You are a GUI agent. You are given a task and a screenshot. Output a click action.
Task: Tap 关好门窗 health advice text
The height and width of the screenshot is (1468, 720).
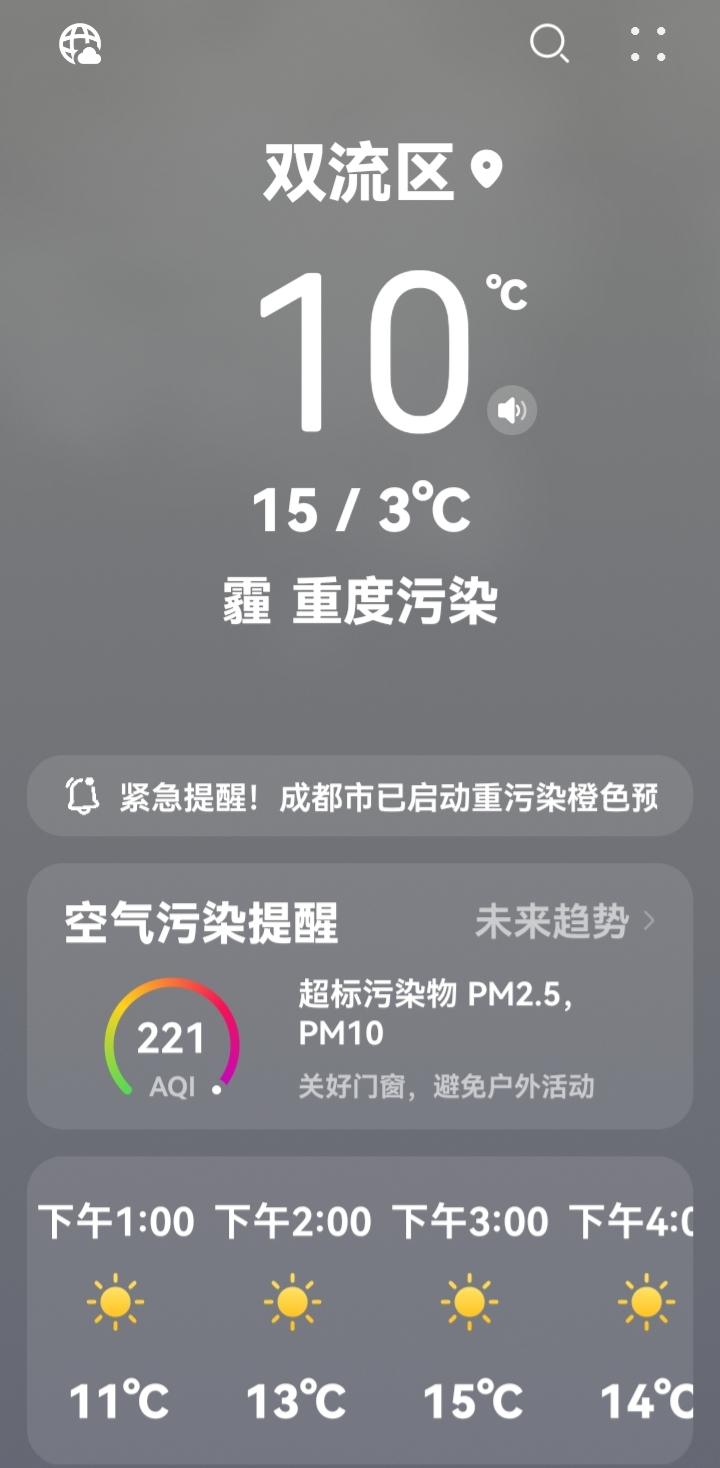445,1087
